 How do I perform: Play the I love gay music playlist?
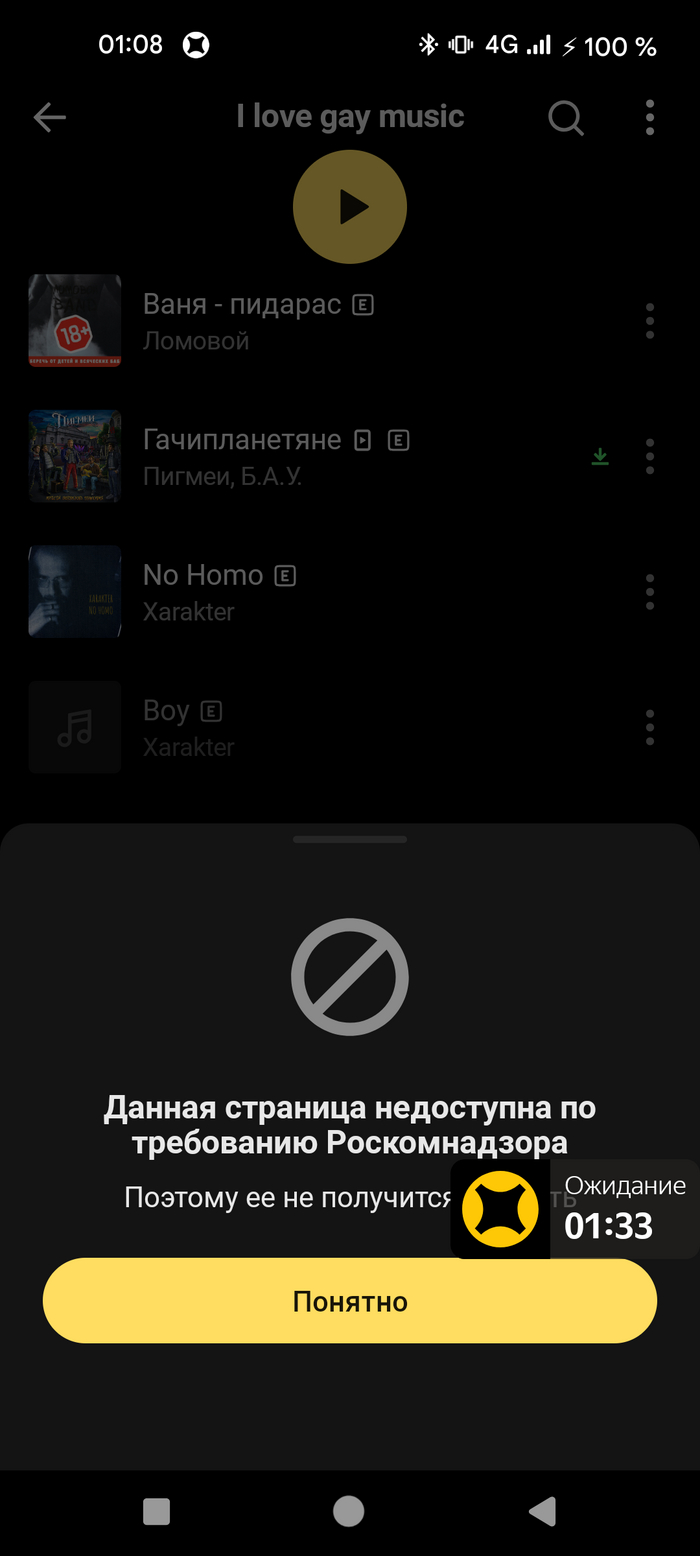[349, 207]
